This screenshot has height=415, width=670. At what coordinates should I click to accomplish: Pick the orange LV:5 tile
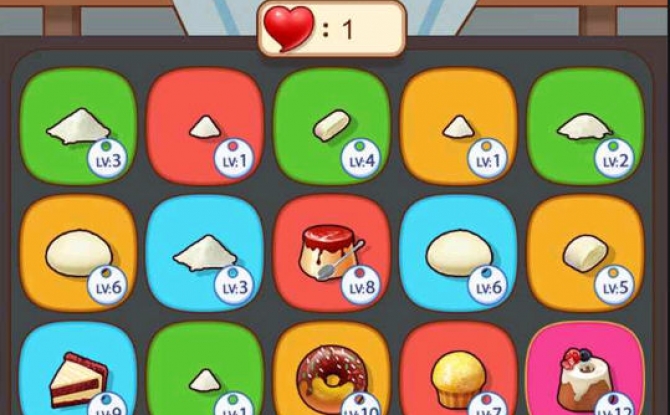(585, 253)
